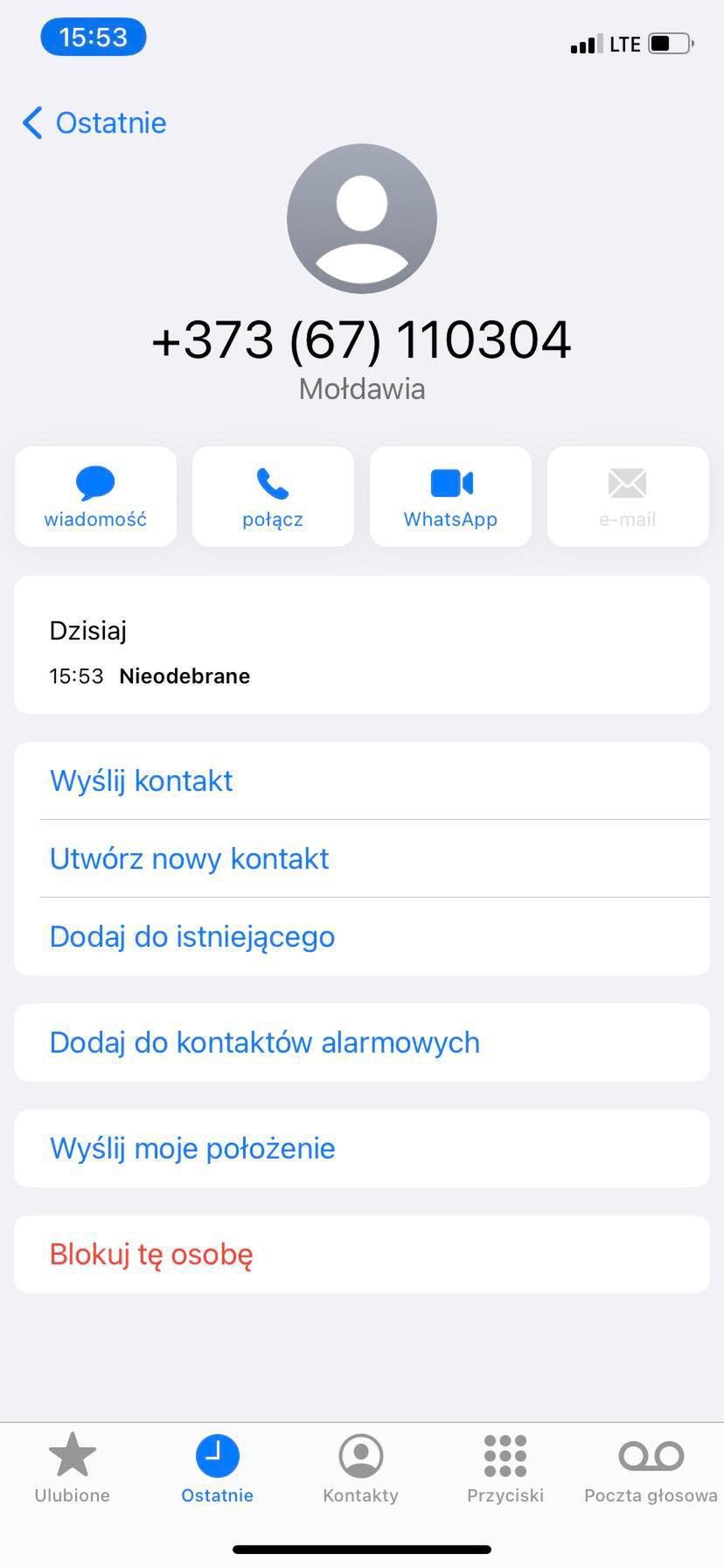Tap back chevron to return to Ostatnie
The height and width of the screenshot is (1568, 724).
tap(31, 122)
